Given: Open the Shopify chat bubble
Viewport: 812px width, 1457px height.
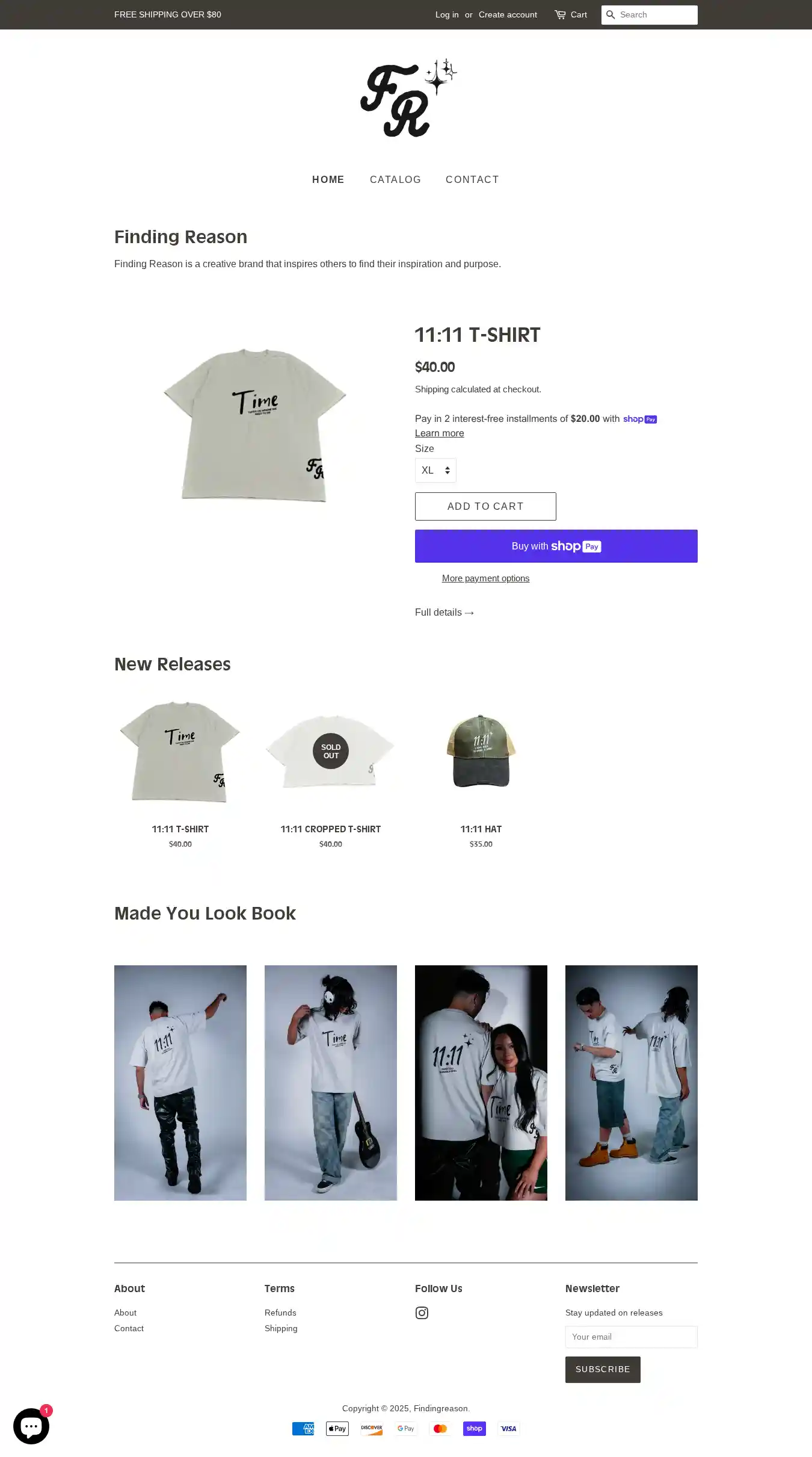Looking at the screenshot, I should tap(31, 1426).
